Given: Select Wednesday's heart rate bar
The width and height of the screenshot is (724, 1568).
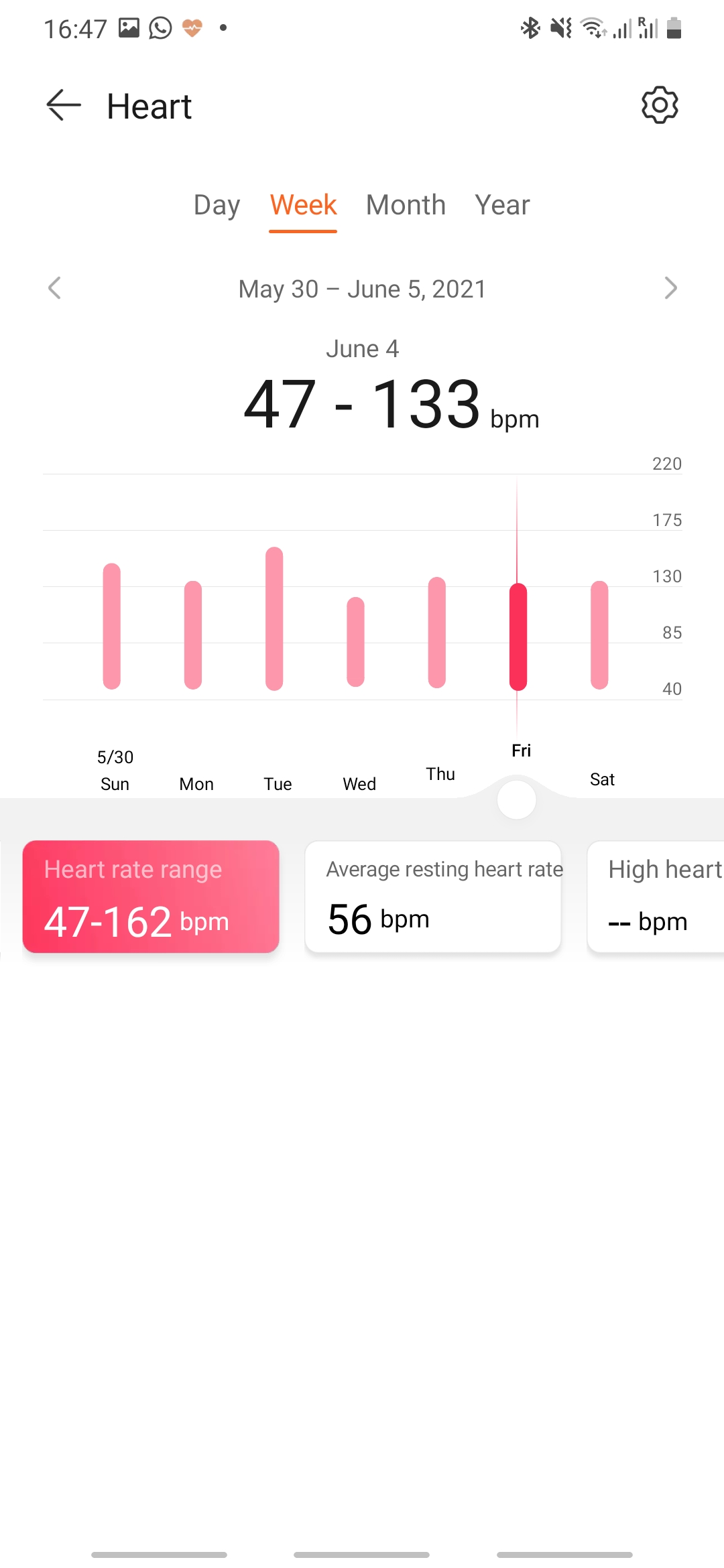Looking at the screenshot, I should point(355,642).
